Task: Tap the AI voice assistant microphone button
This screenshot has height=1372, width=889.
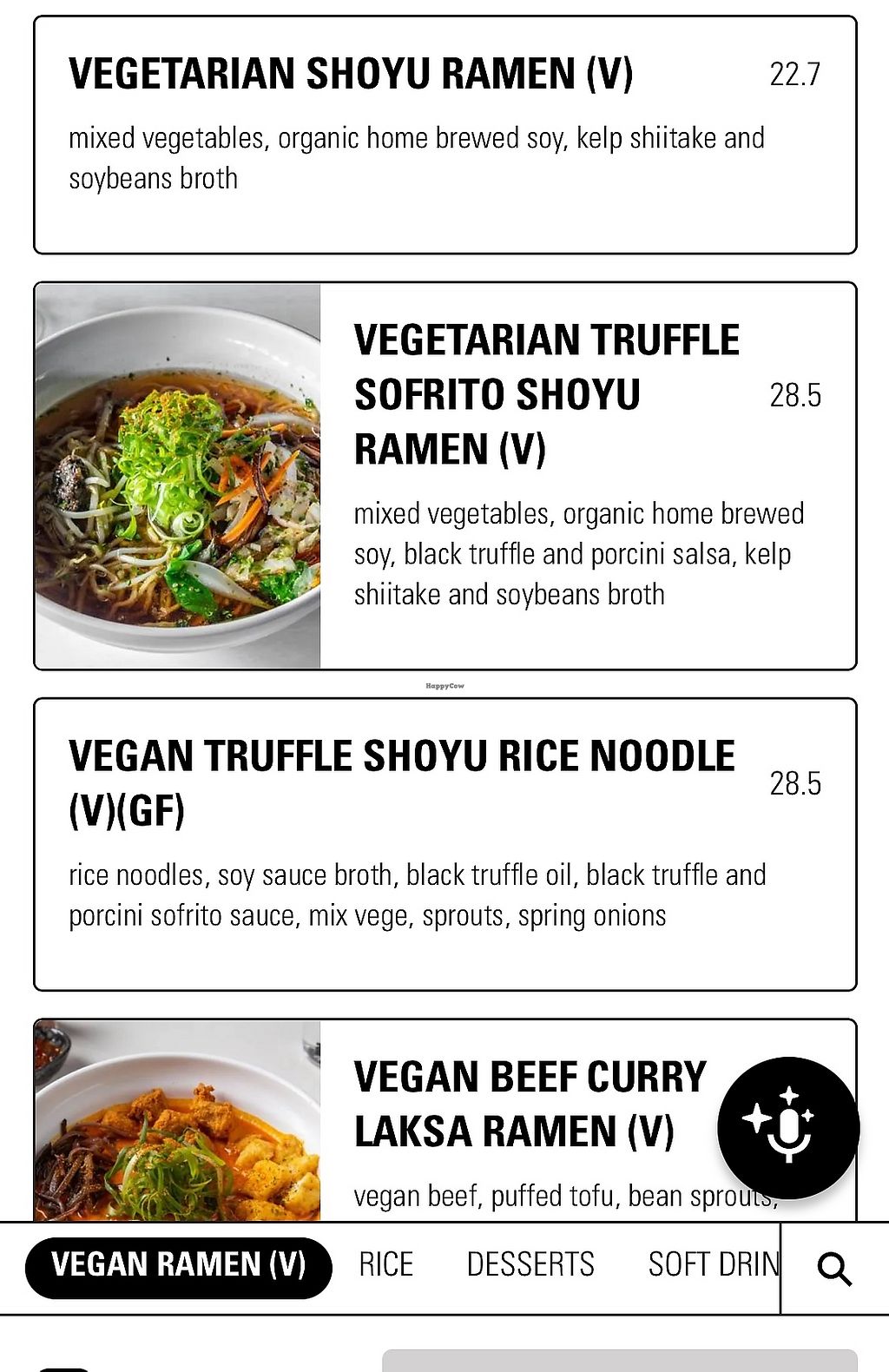Action: point(788,1127)
